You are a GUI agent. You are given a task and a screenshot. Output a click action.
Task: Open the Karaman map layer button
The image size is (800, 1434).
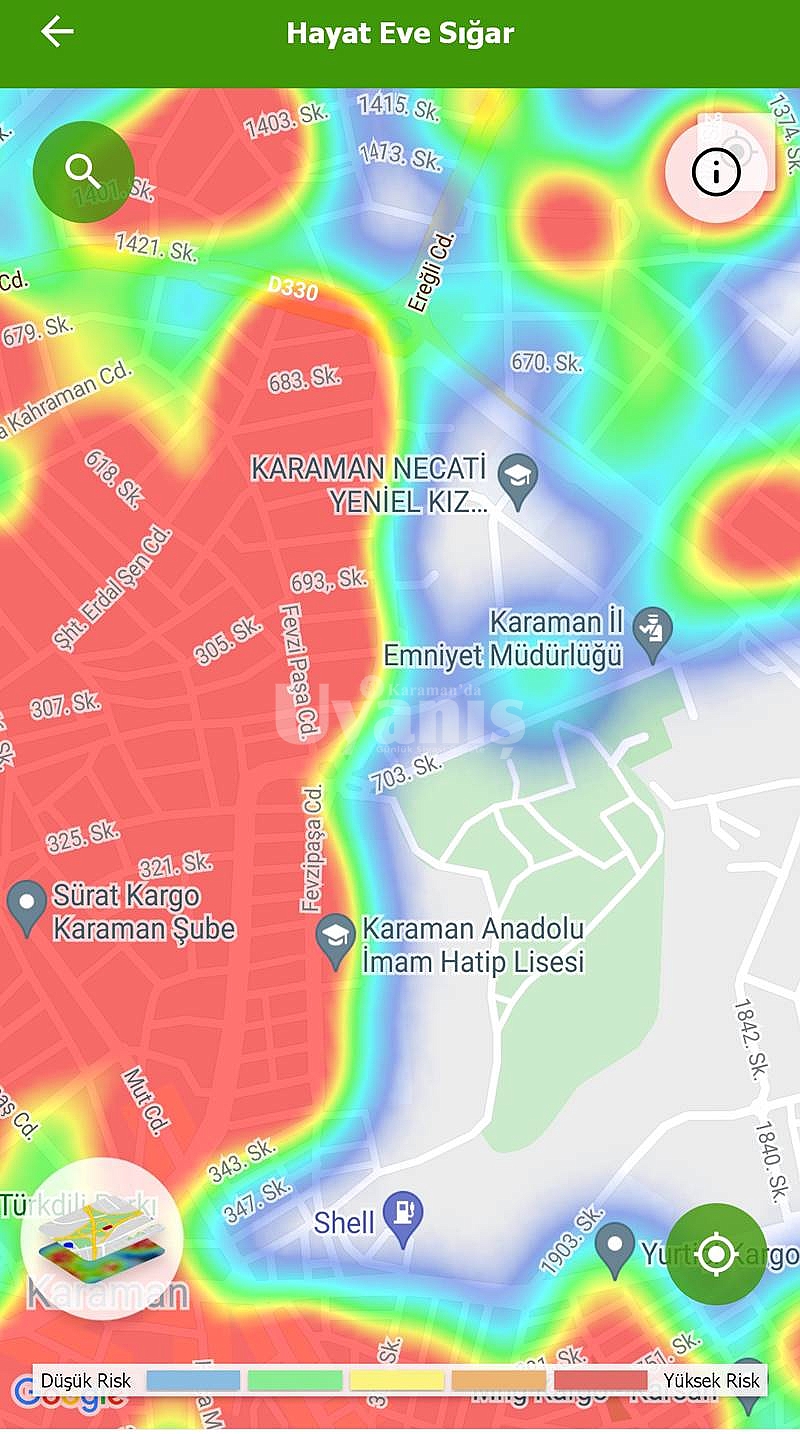[x=102, y=1240]
